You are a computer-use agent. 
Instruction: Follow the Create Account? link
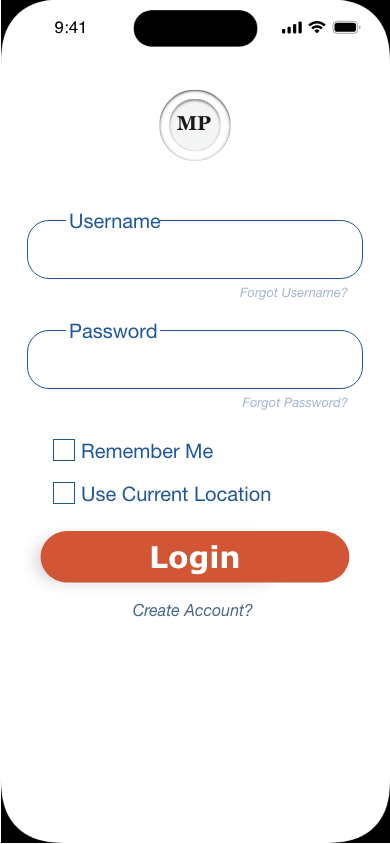click(x=193, y=610)
